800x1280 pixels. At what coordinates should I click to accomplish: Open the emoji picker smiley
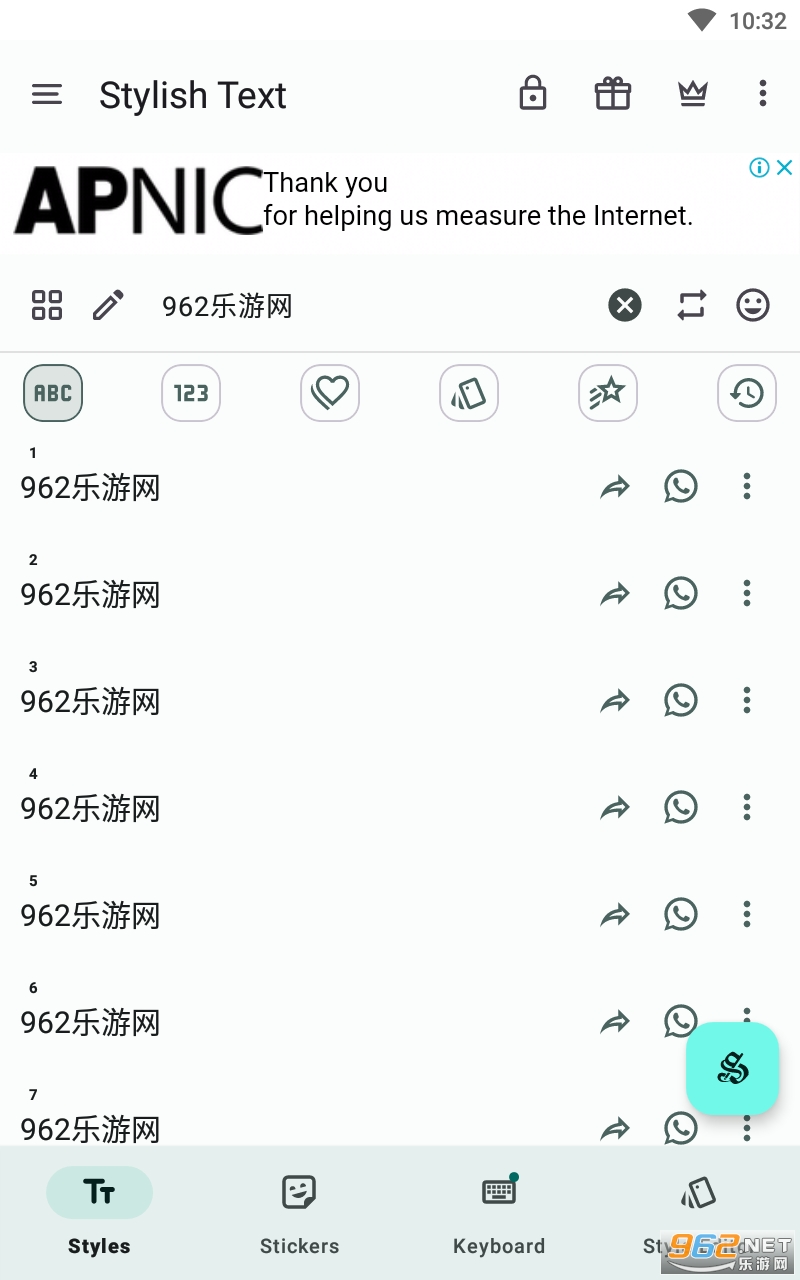753,305
